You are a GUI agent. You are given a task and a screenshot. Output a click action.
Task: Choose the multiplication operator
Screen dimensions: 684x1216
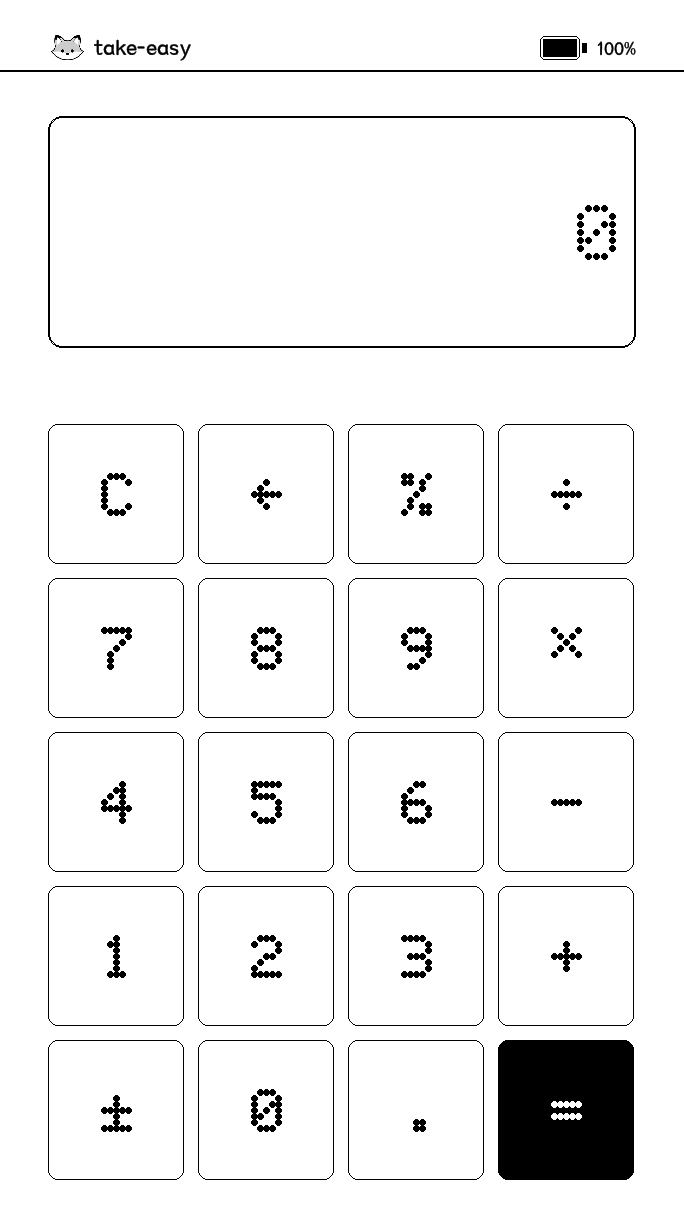click(566, 648)
